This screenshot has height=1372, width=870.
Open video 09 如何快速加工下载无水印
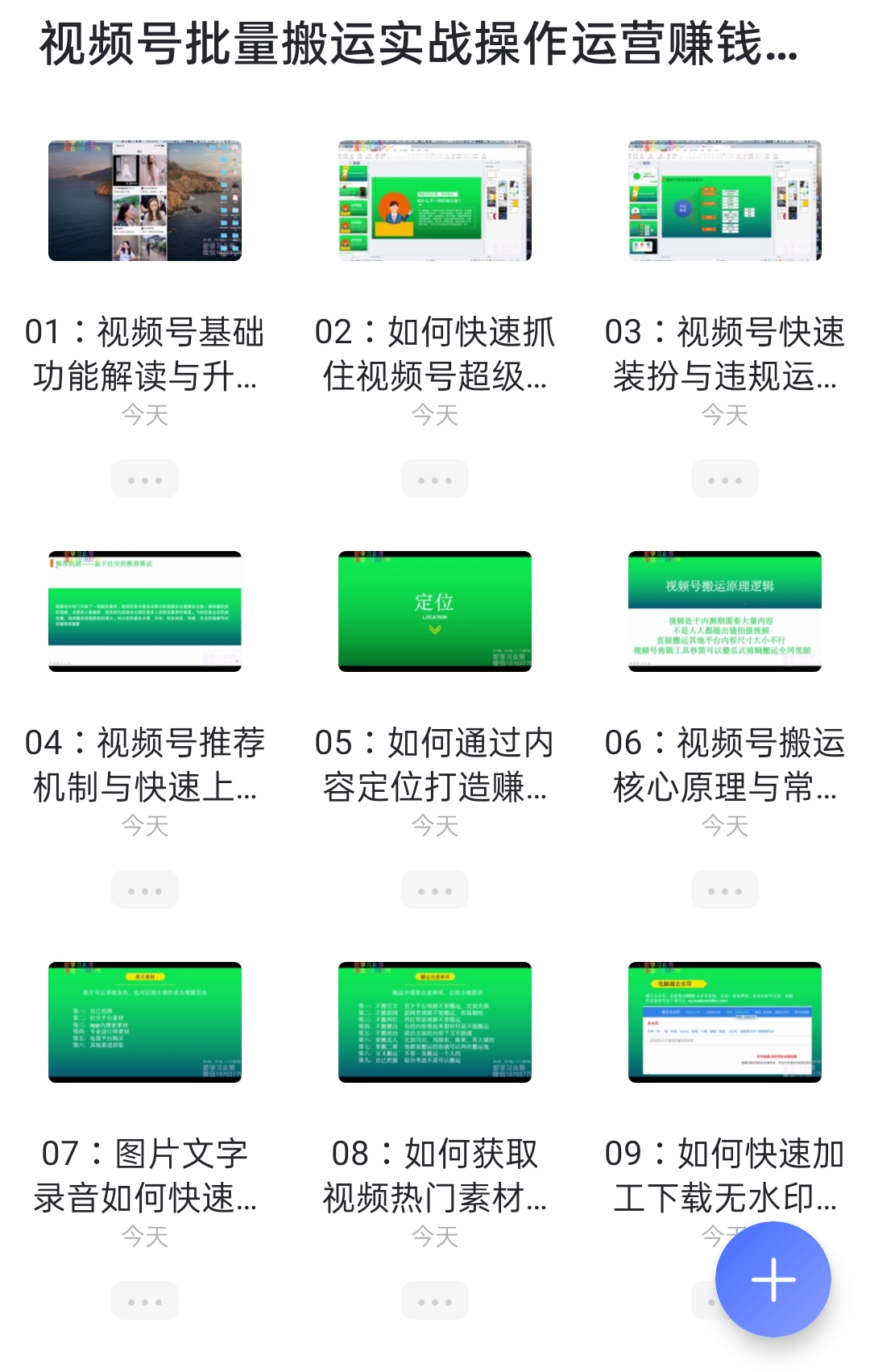tap(725, 1022)
